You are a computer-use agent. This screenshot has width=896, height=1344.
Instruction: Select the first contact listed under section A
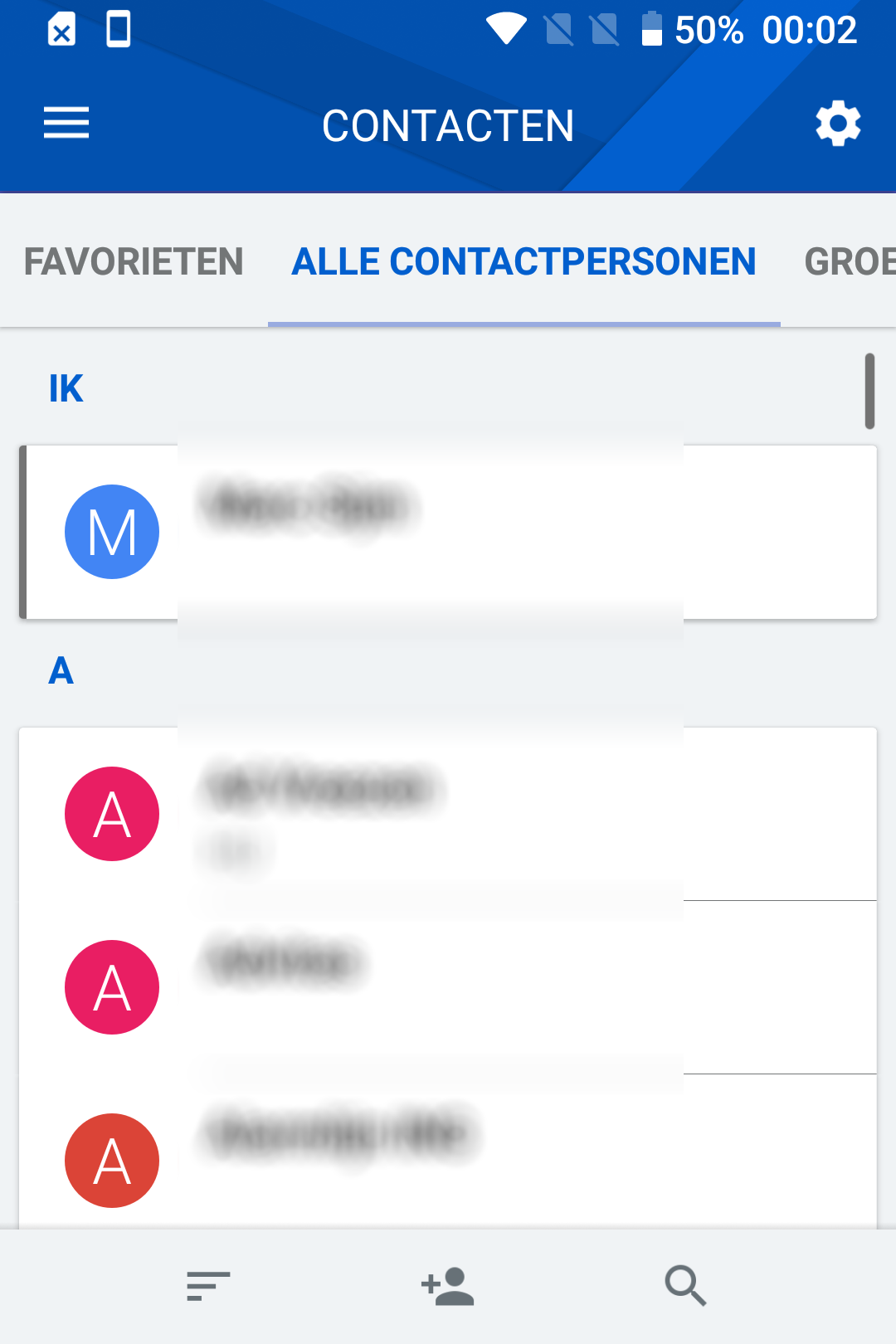(448, 813)
